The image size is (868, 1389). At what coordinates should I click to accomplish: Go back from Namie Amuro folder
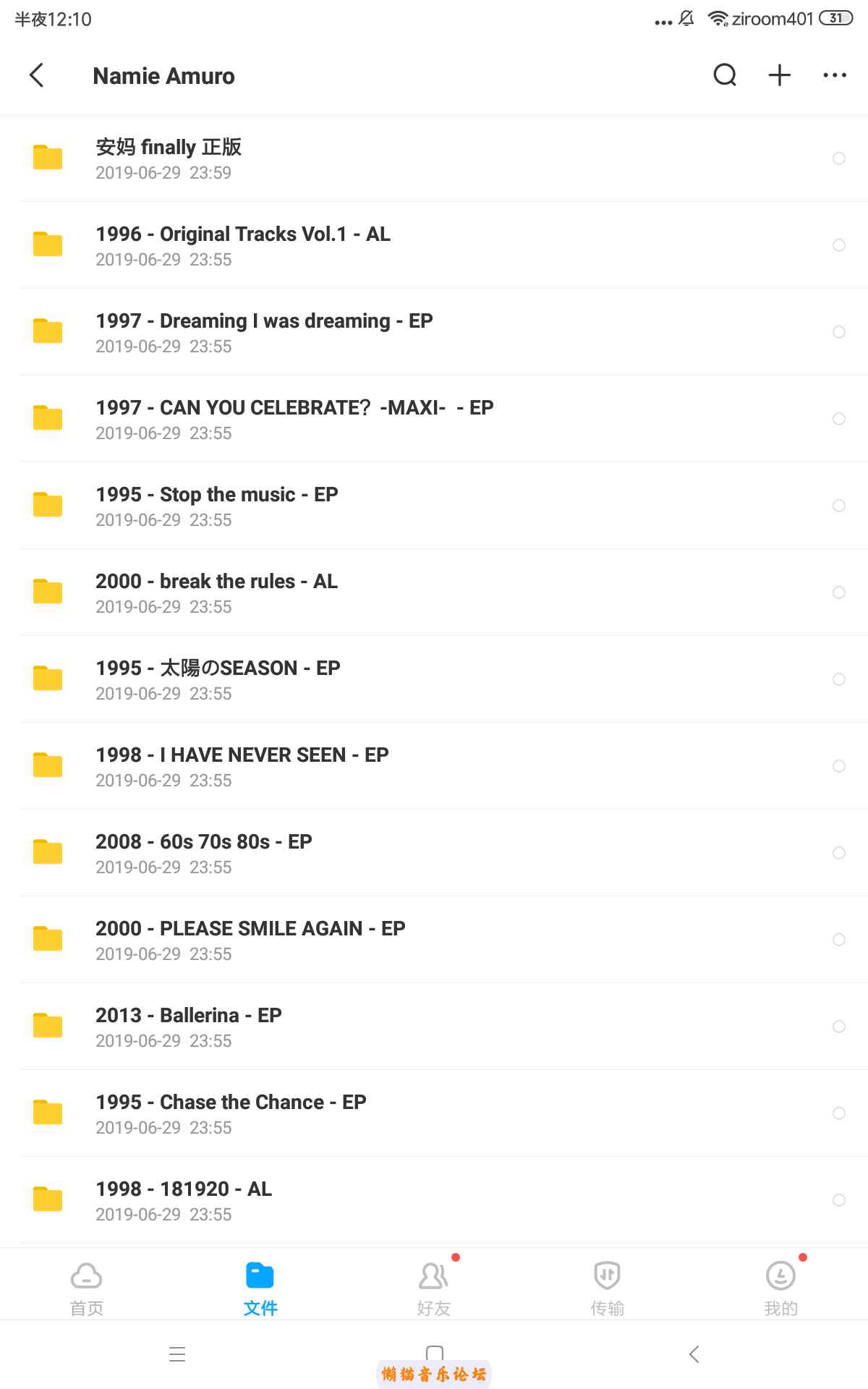click(x=37, y=75)
